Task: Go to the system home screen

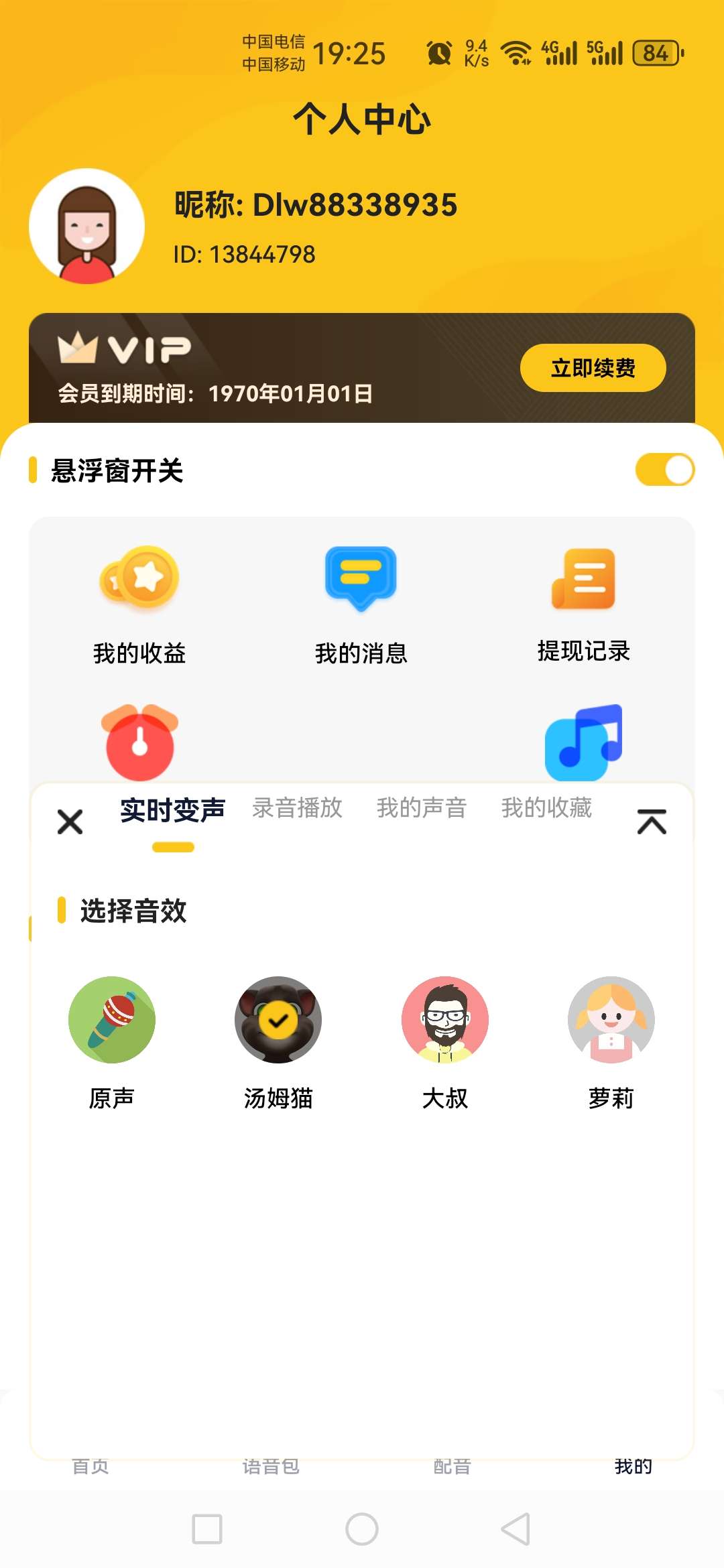Action: point(362,1529)
